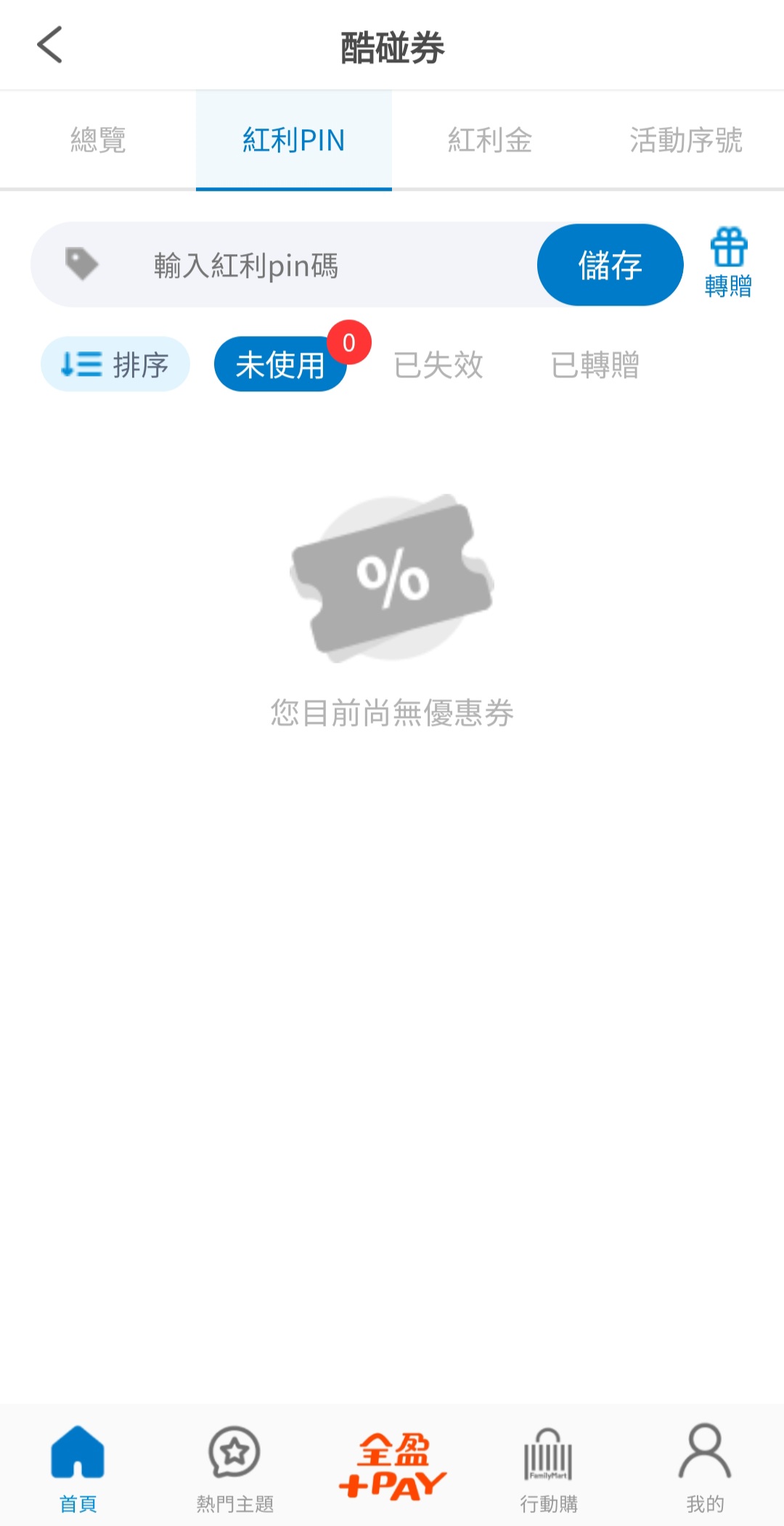Launch 全盈+PAY from the bottom bar
This screenshot has height=1526, width=784.
392,1466
